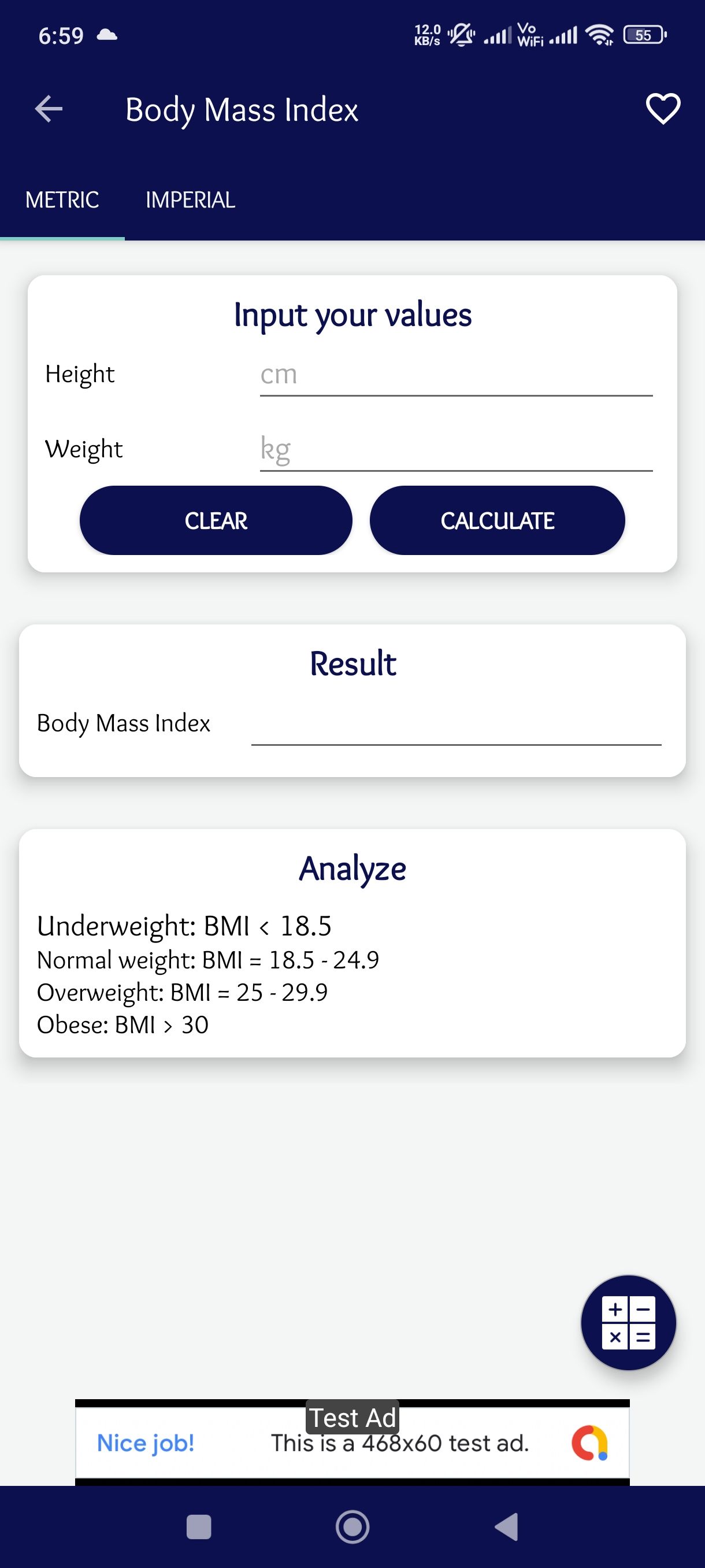The height and width of the screenshot is (1568, 705).
Task: Open the Nice job test ad banner
Action: tap(352, 1443)
